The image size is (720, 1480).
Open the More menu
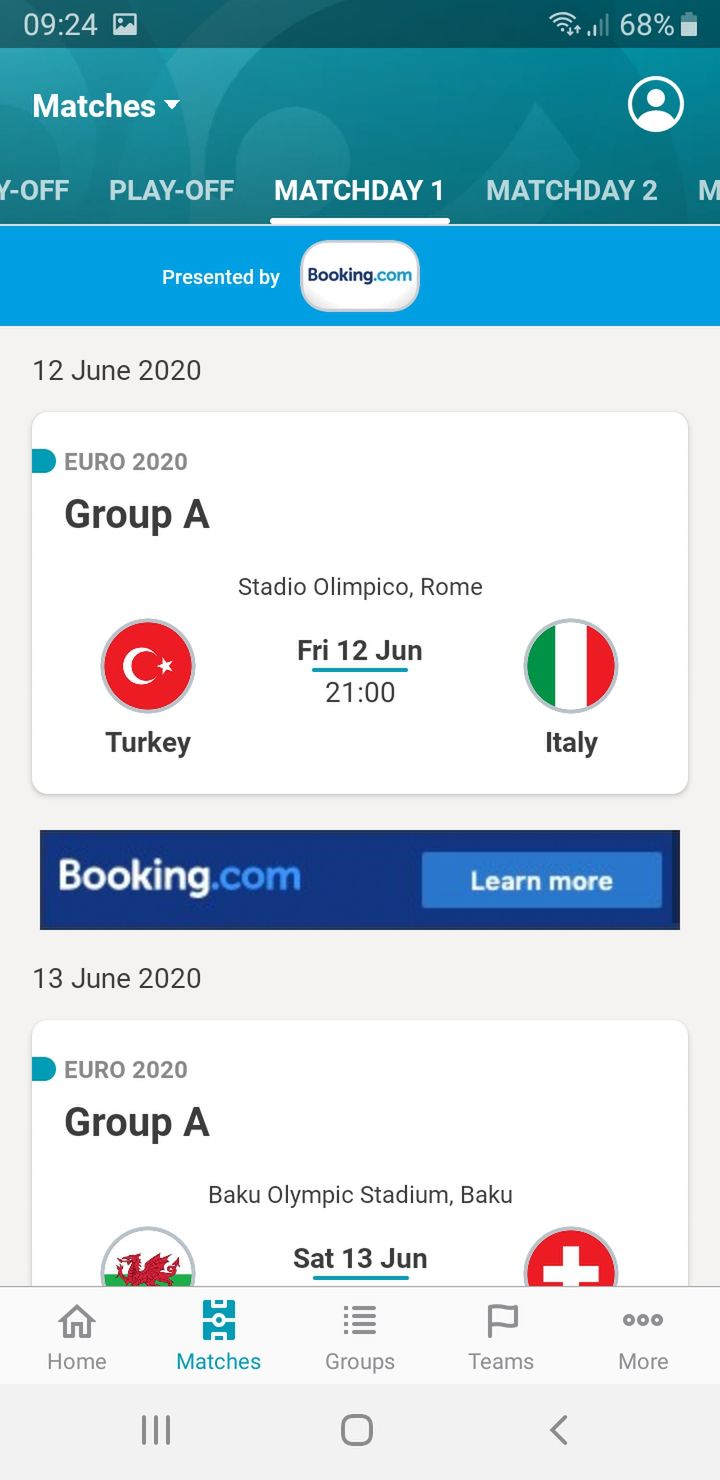643,1336
